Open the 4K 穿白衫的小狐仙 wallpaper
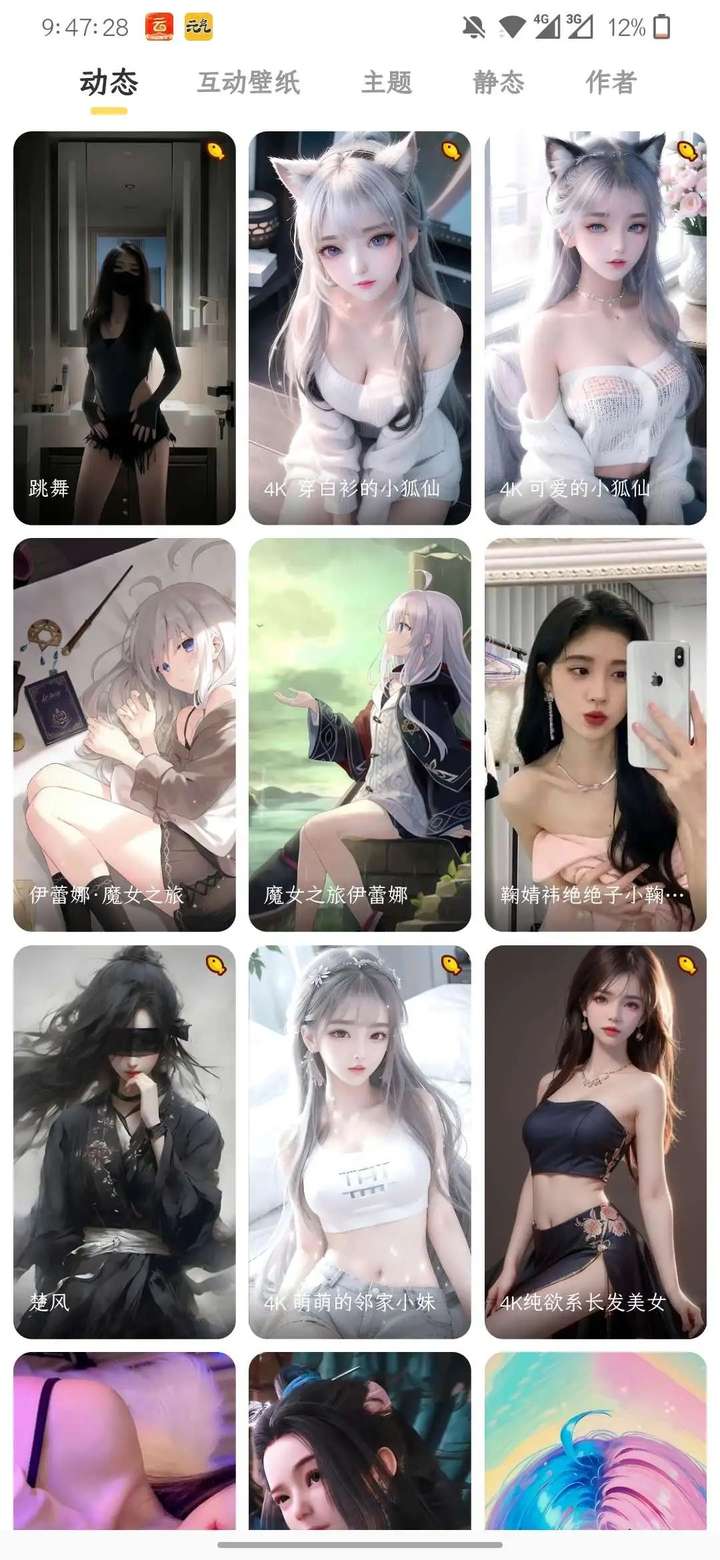 click(360, 328)
